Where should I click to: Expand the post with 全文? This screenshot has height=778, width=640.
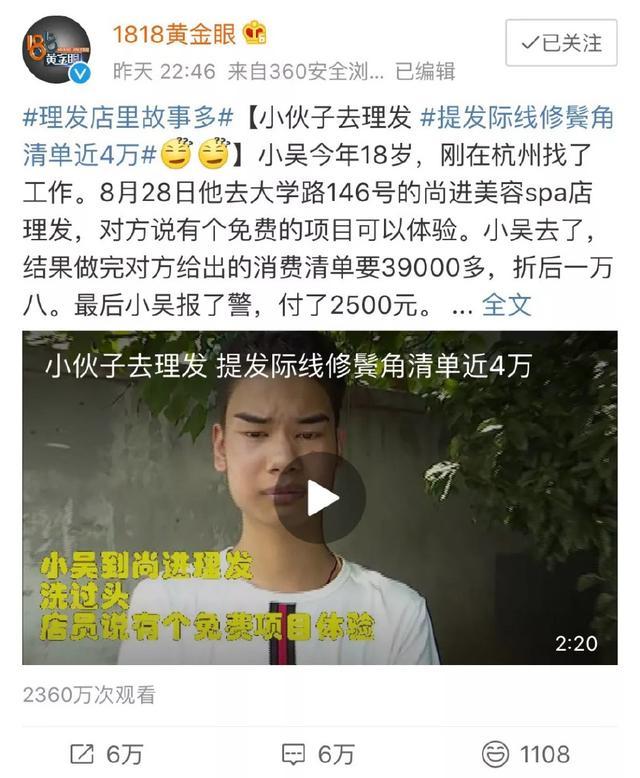tap(507, 304)
